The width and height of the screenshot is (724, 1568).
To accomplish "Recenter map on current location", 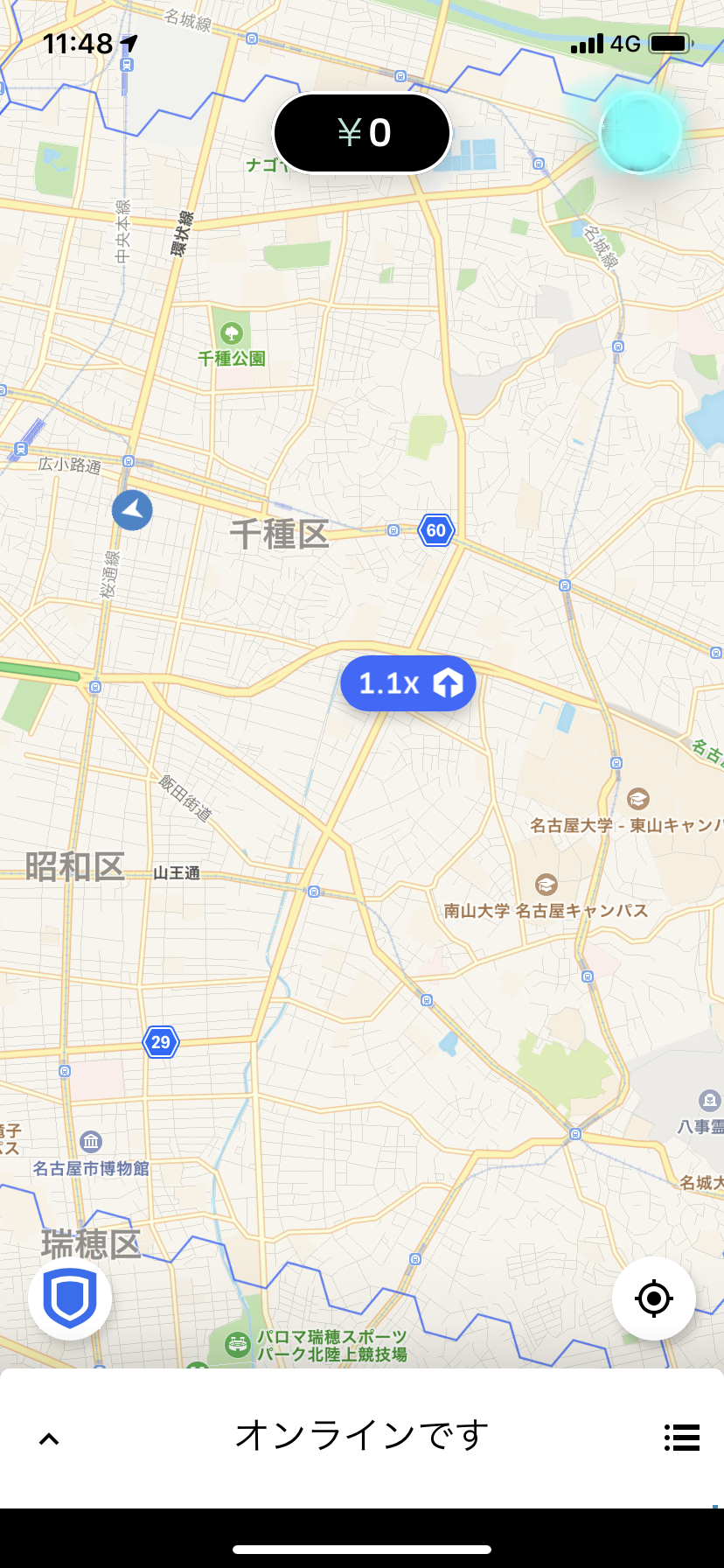I will pyautogui.click(x=654, y=1298).
